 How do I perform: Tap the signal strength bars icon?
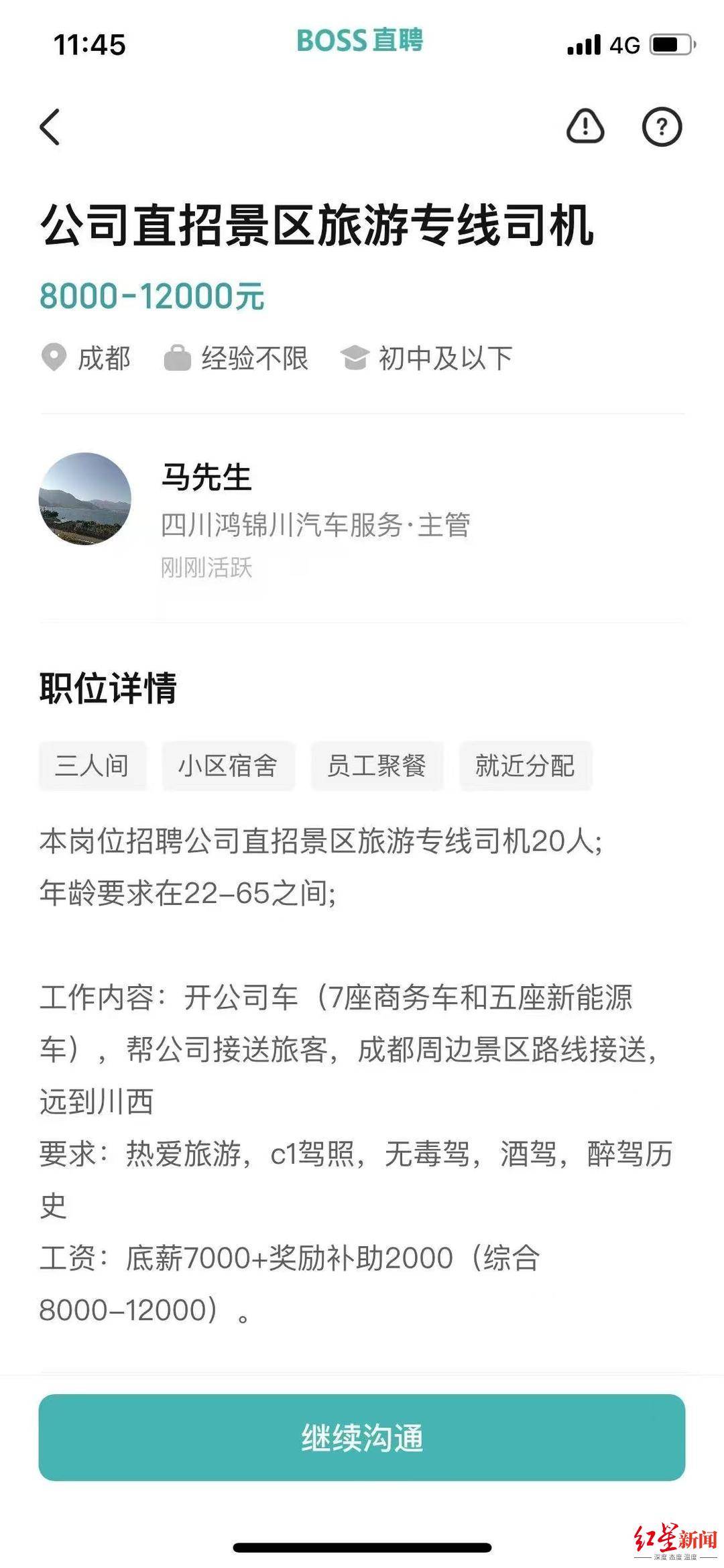(x=583, y=42)
